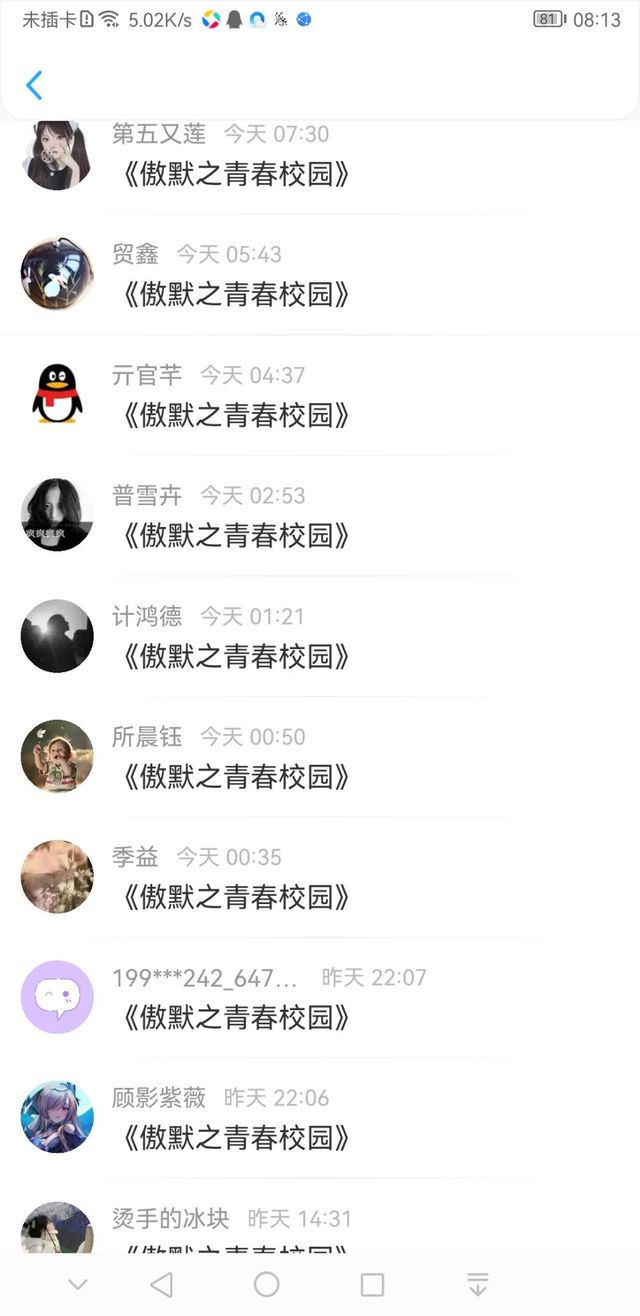This screenshot has height=1316, width=640.
Task: Open the entry from 199***242_647…
Action: tap(320, 997)
